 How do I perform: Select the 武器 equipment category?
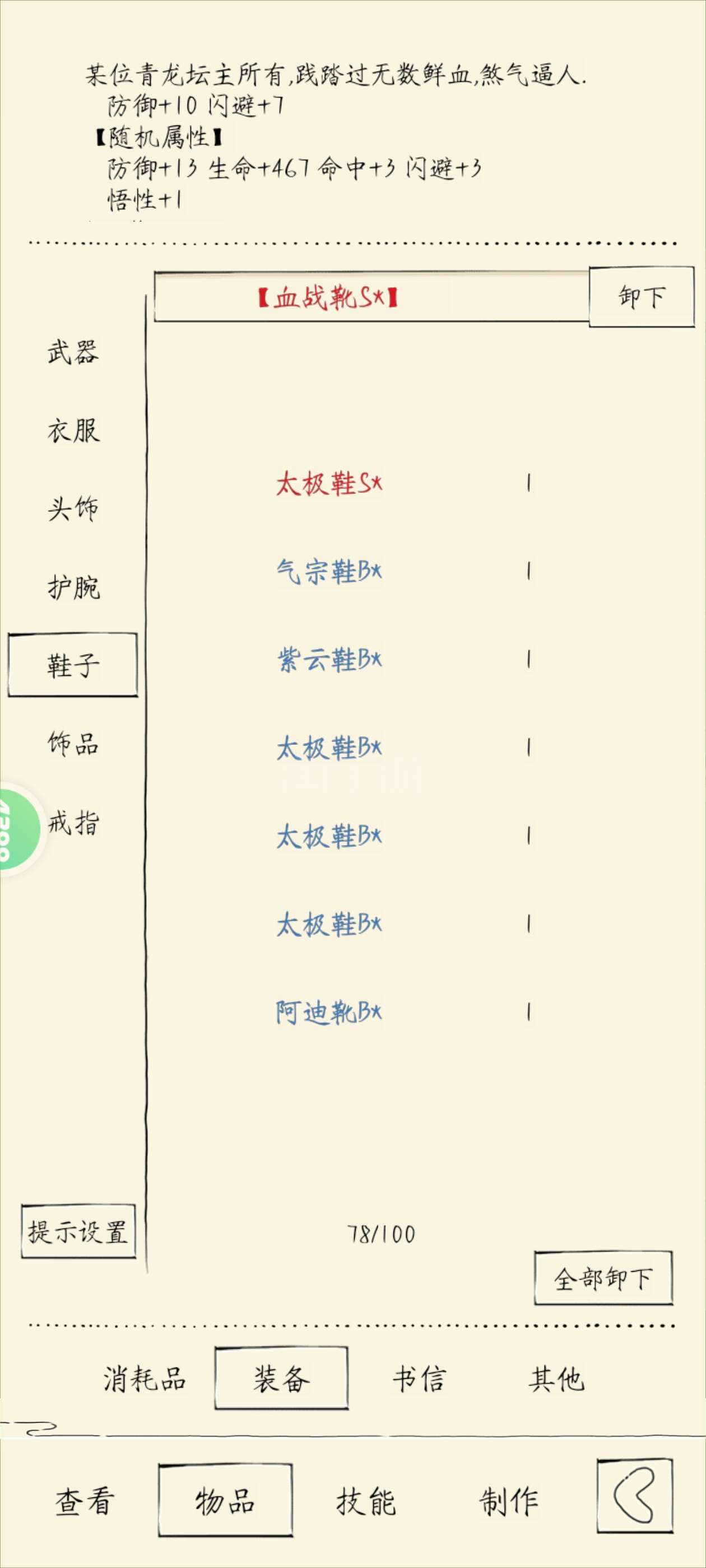click(73, 352)
